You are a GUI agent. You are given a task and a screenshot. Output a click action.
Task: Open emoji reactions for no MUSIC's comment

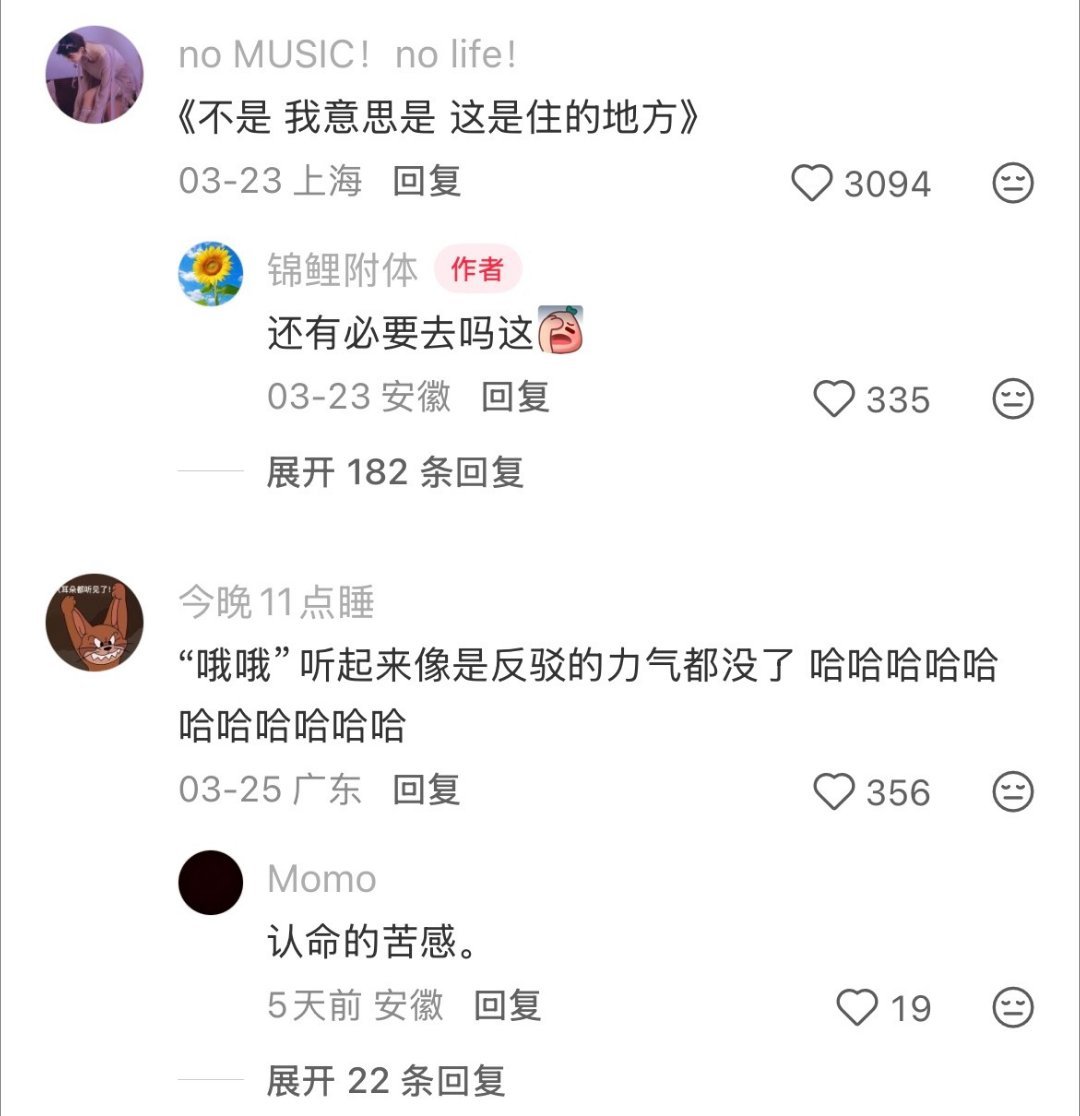point(1013,181)
